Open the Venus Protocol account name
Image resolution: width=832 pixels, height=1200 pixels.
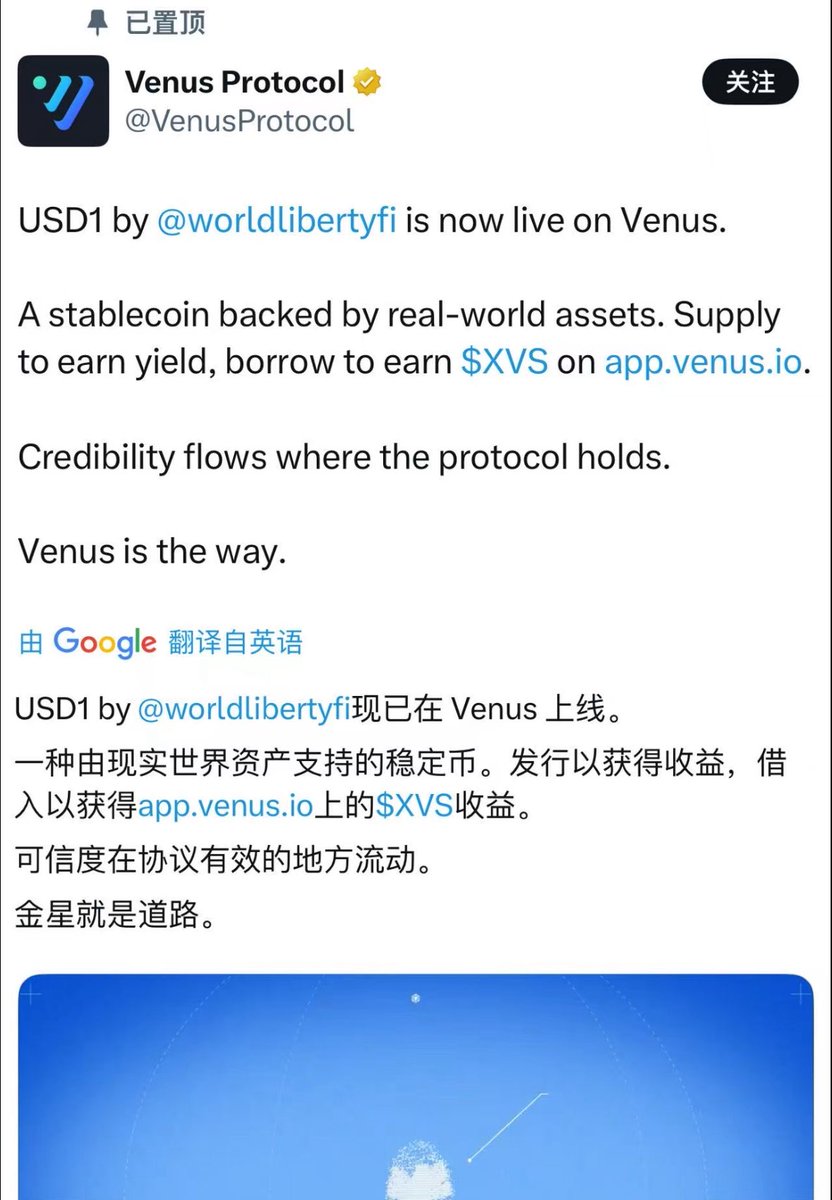click(235, 82)
